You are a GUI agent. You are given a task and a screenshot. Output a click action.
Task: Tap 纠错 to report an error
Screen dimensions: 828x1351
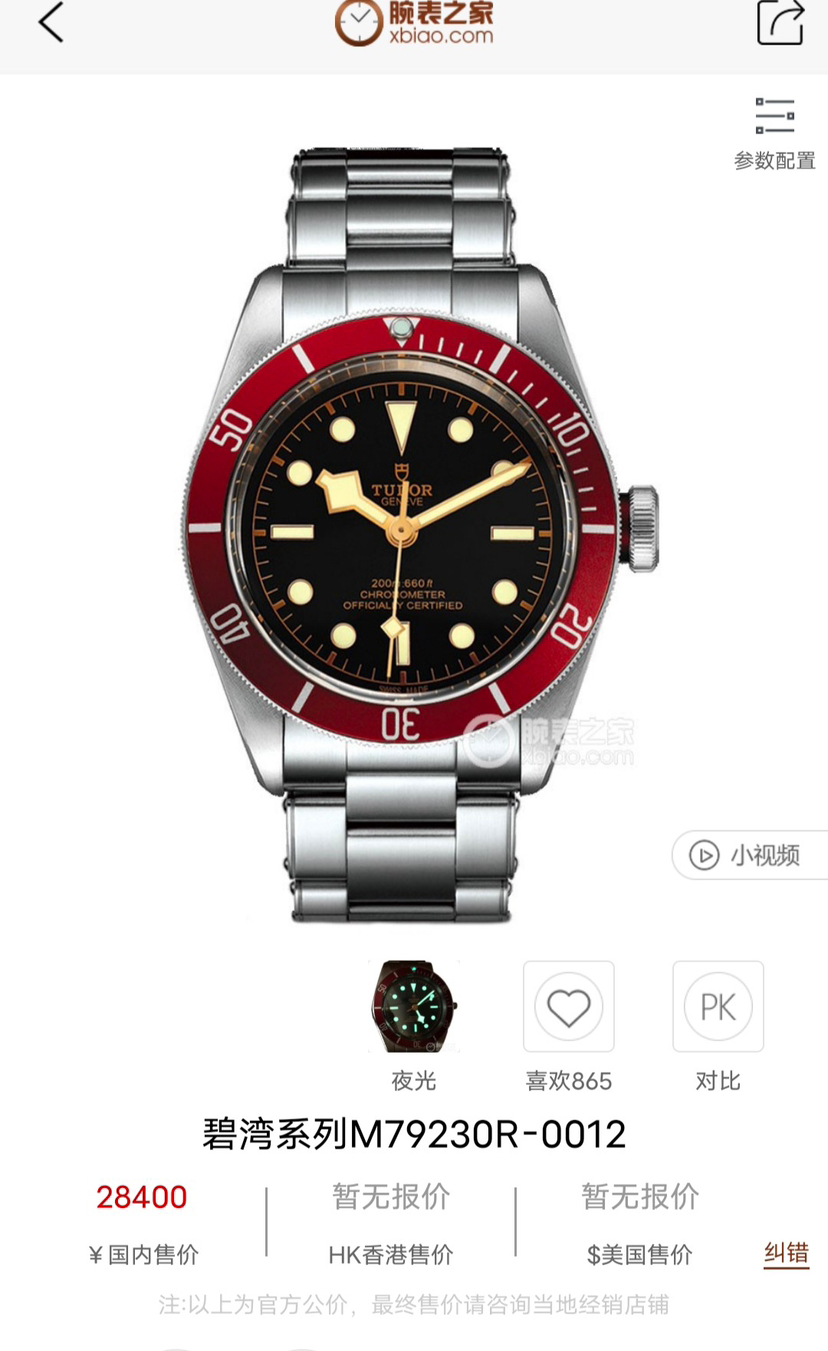click(786, 1253)
